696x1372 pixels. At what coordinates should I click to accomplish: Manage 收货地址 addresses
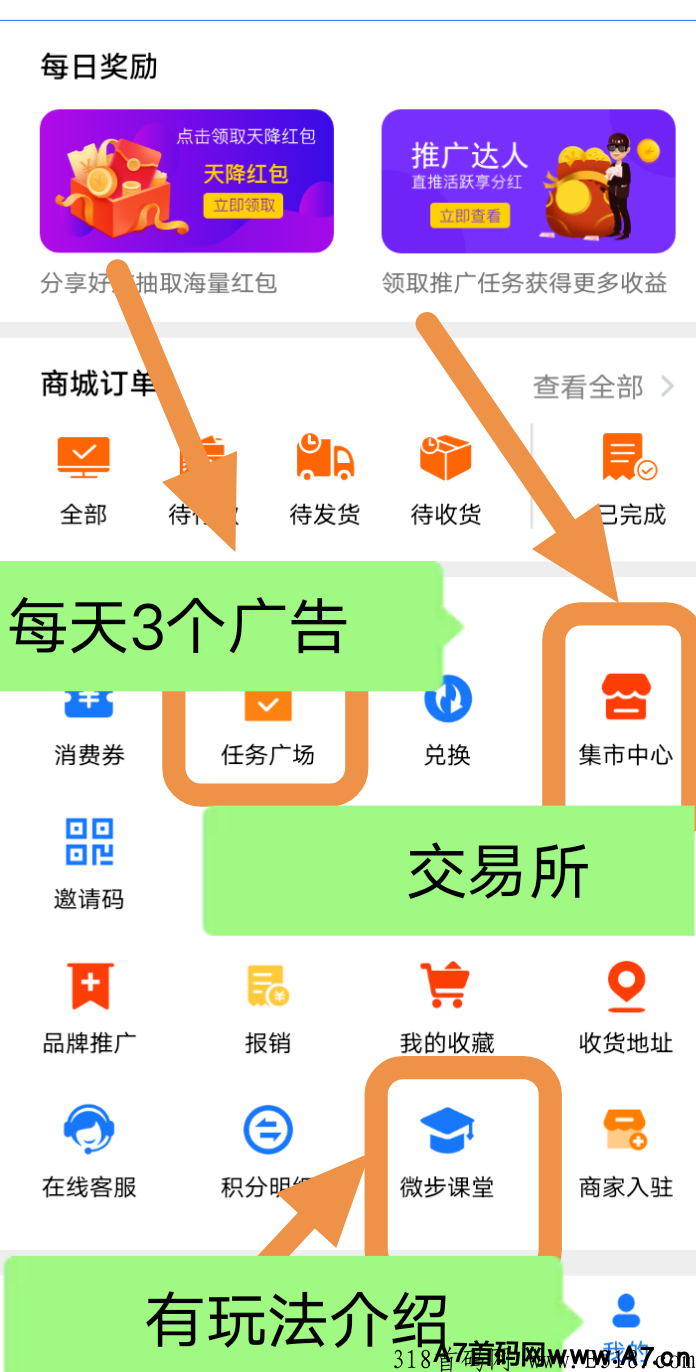[x=625, y=1007]
